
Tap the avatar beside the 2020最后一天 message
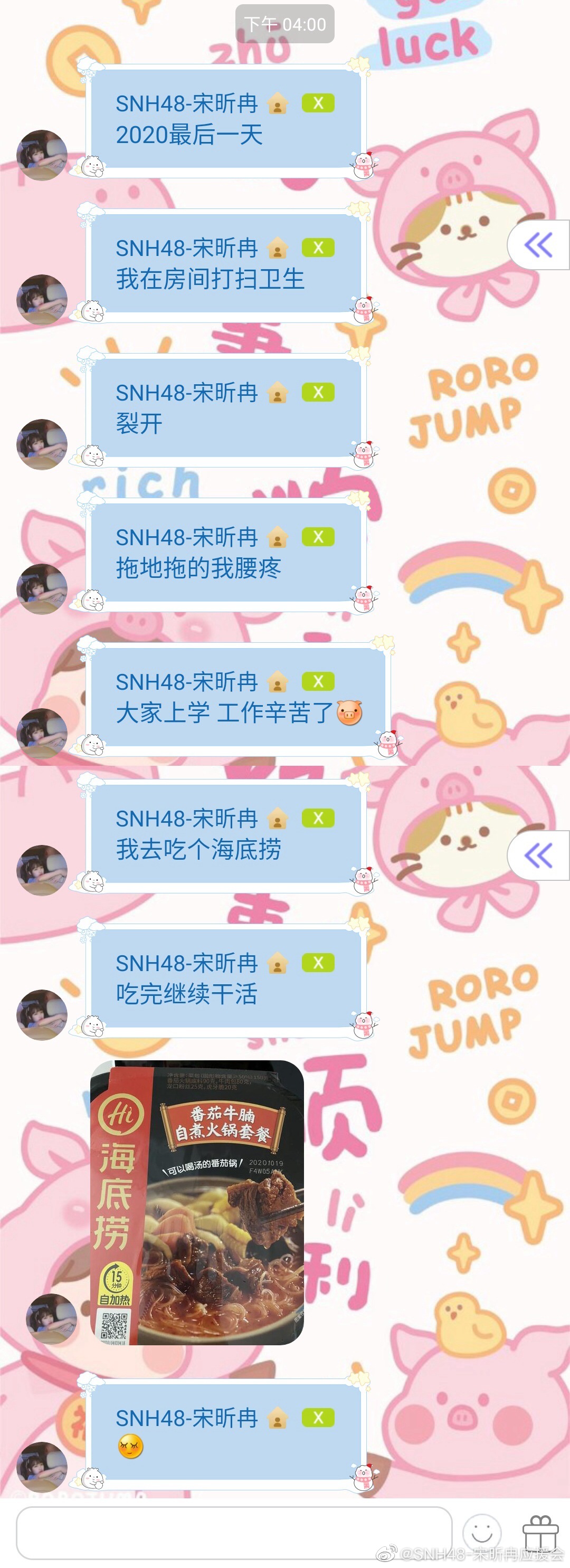pyautogui.click(x=41, y=155)
